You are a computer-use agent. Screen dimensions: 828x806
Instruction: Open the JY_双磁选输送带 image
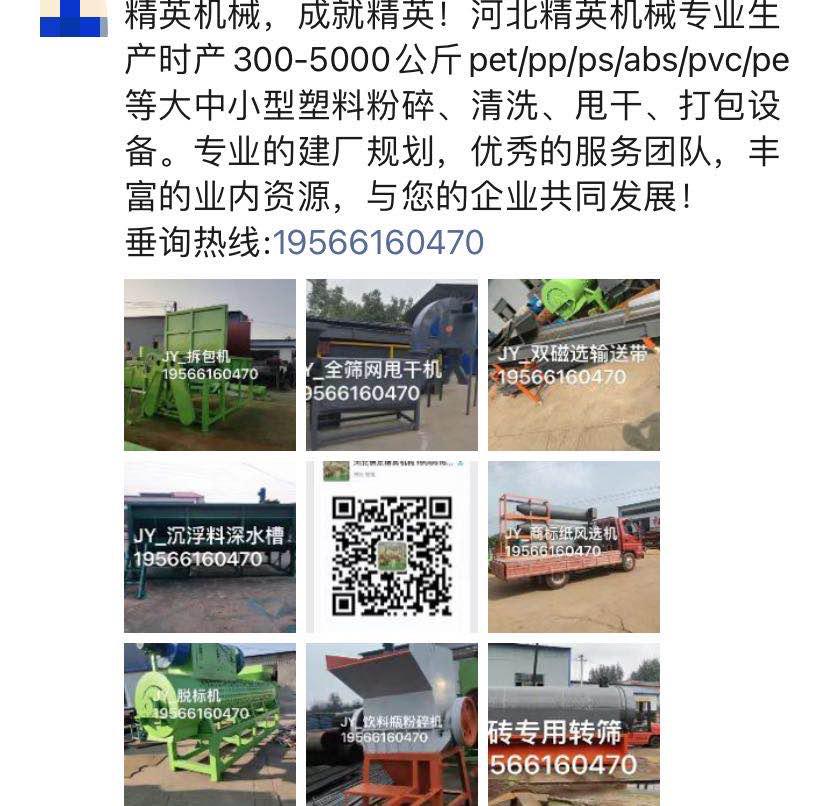[574, 365]
